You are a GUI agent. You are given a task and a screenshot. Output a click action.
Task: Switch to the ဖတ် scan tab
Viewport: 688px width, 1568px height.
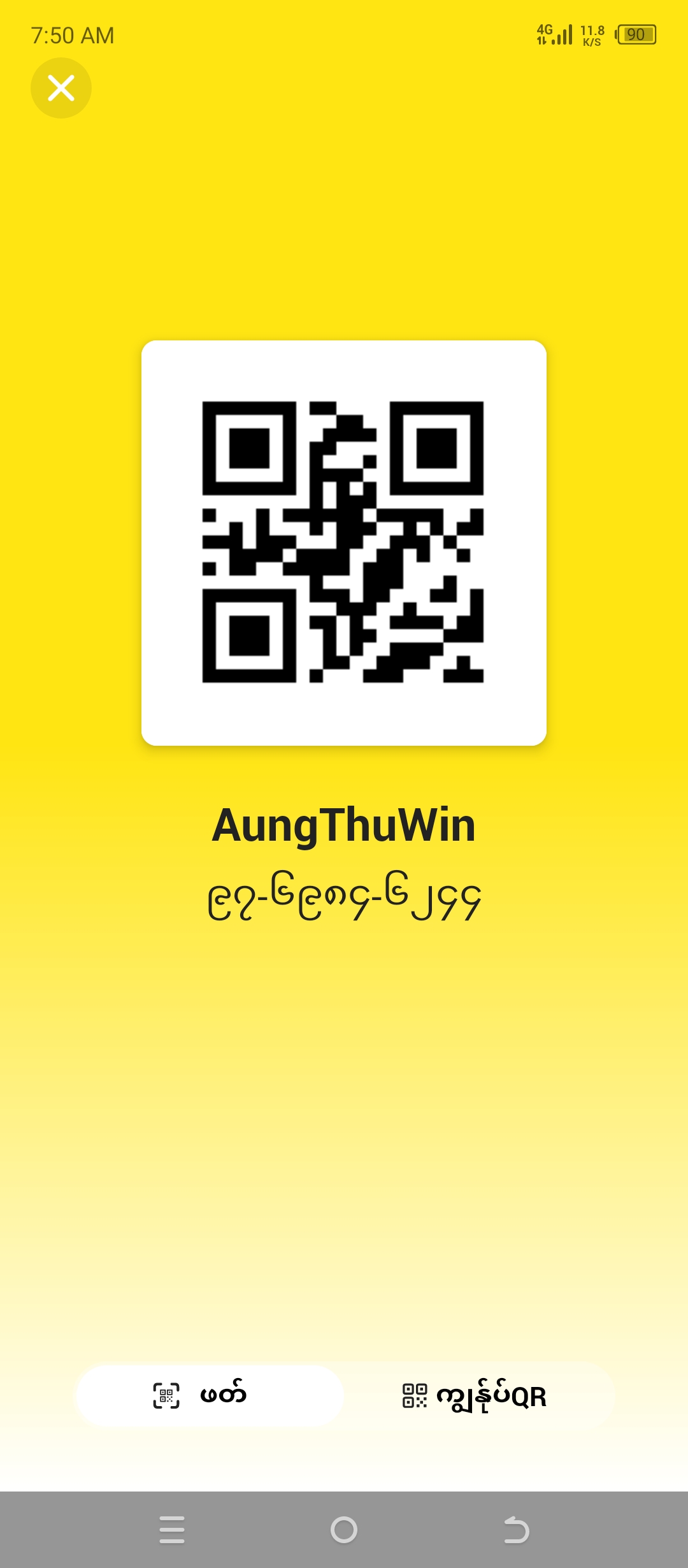(x=210, y=1395)
